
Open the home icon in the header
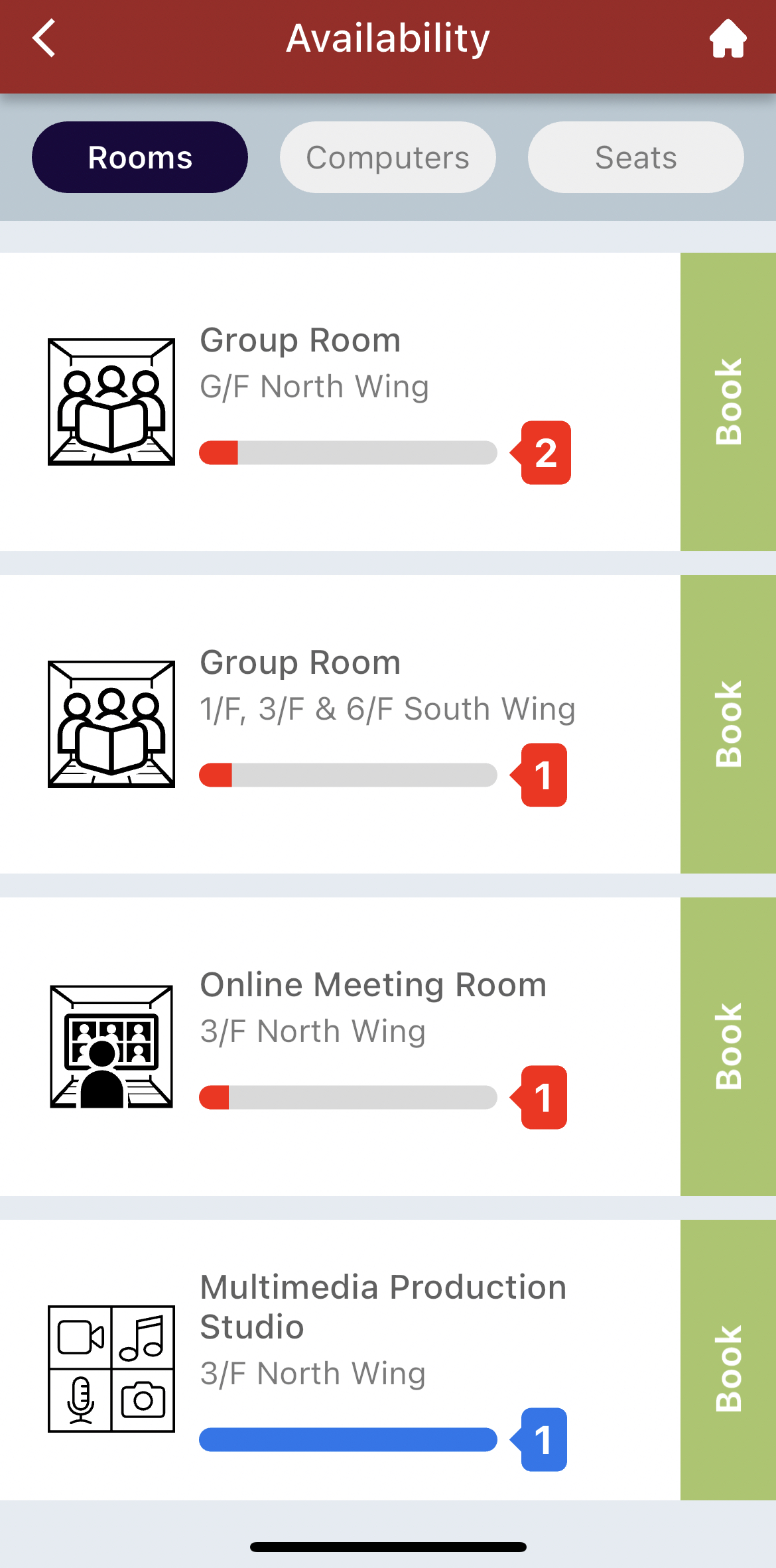(728, 38)
